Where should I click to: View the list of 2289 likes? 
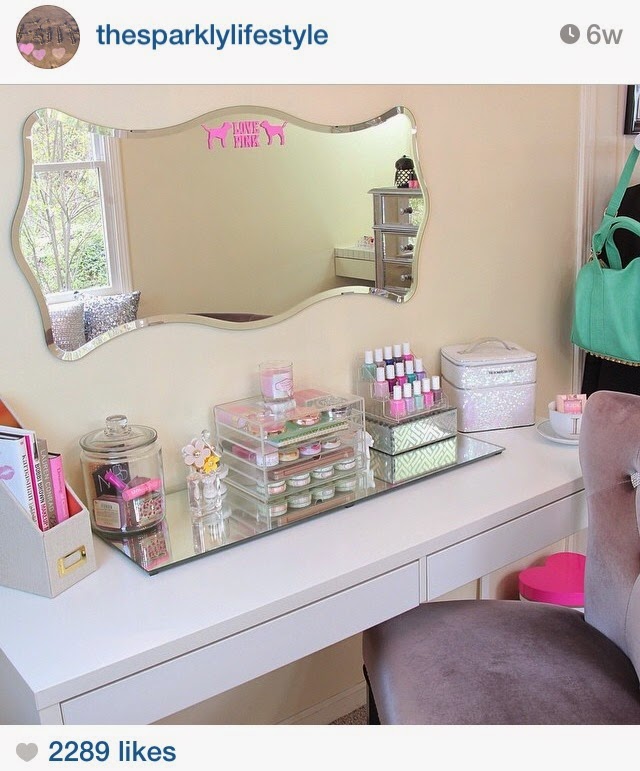point(111,751)
